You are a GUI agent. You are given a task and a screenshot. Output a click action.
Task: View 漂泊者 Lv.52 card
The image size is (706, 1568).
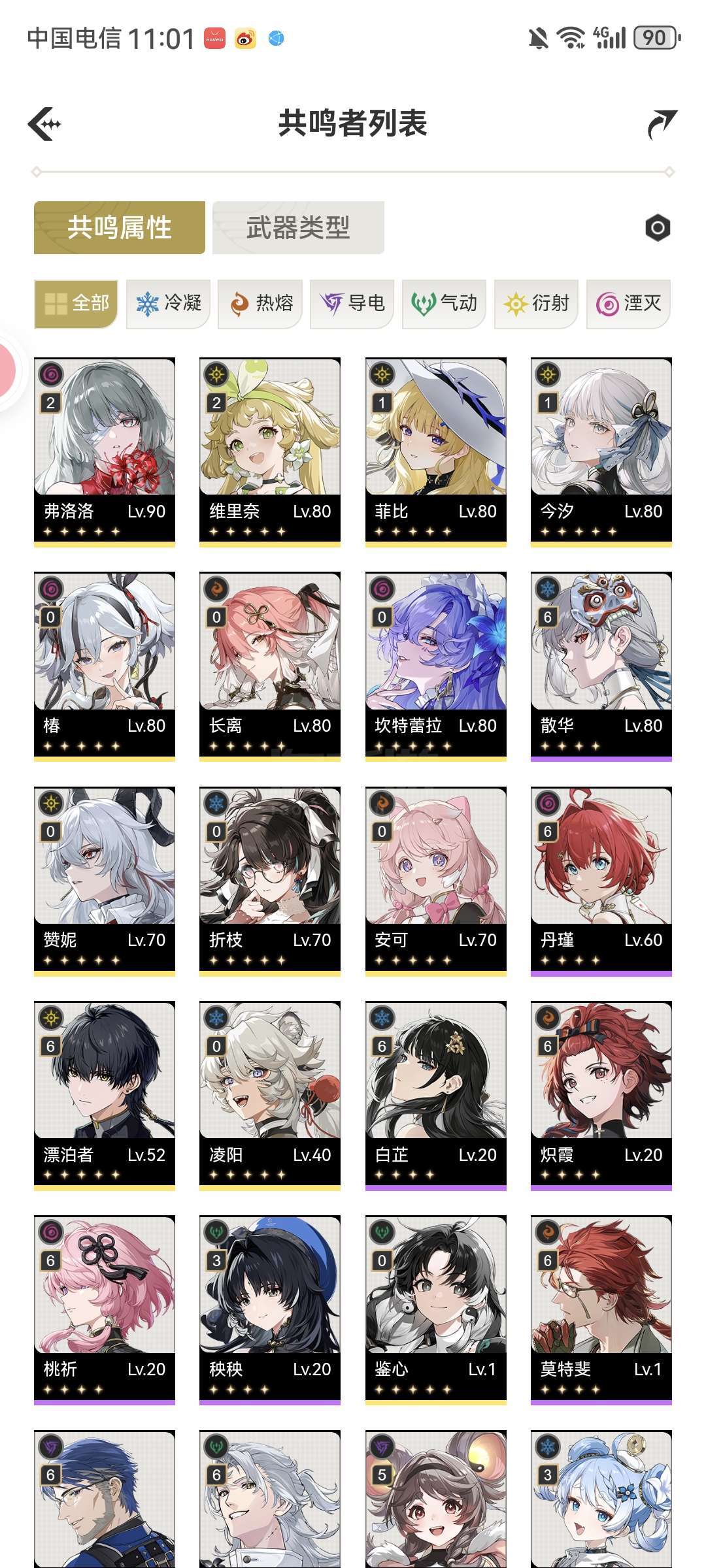tap(105, 1096)
